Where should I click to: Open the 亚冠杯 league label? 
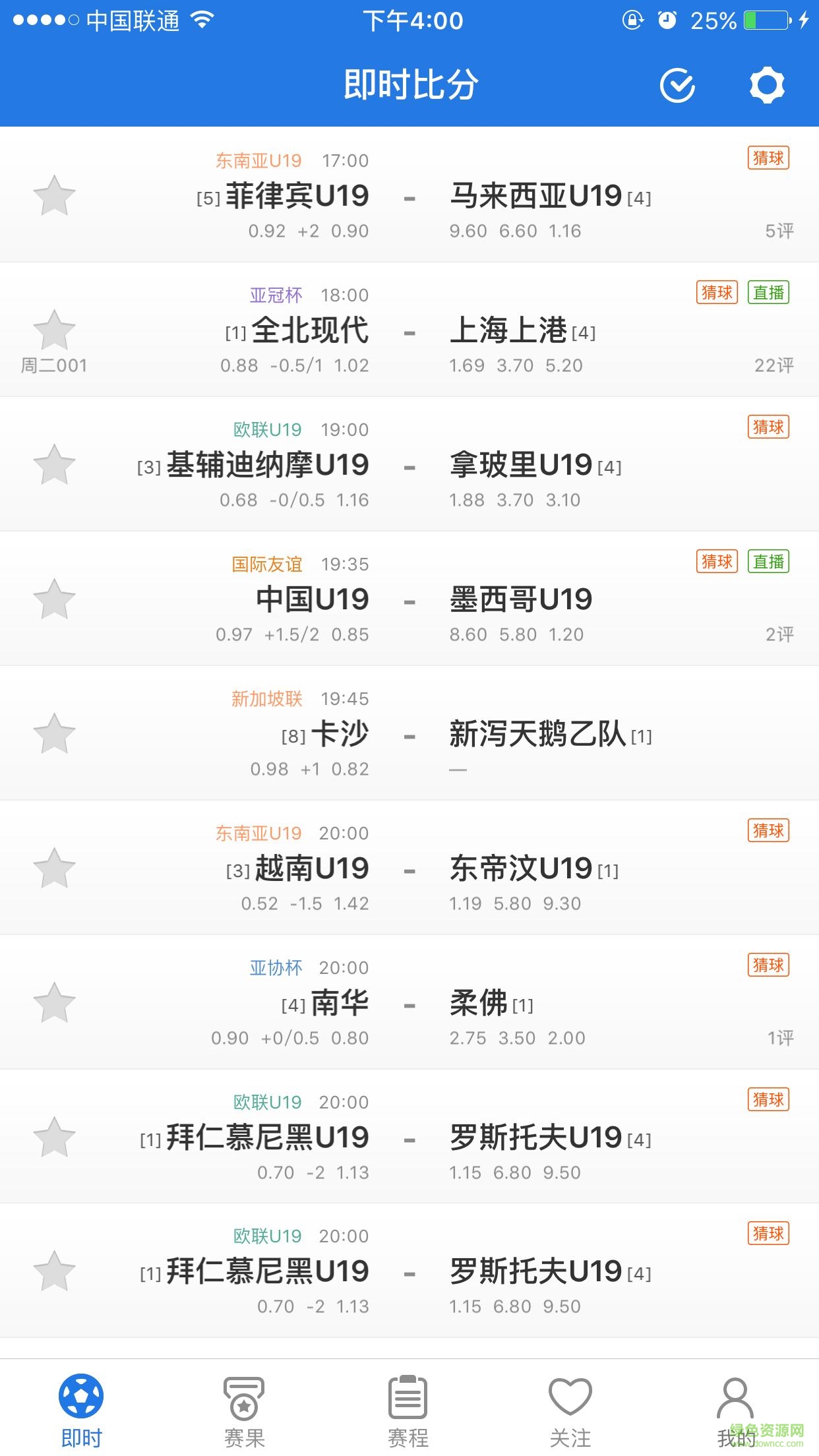point(276,295)
